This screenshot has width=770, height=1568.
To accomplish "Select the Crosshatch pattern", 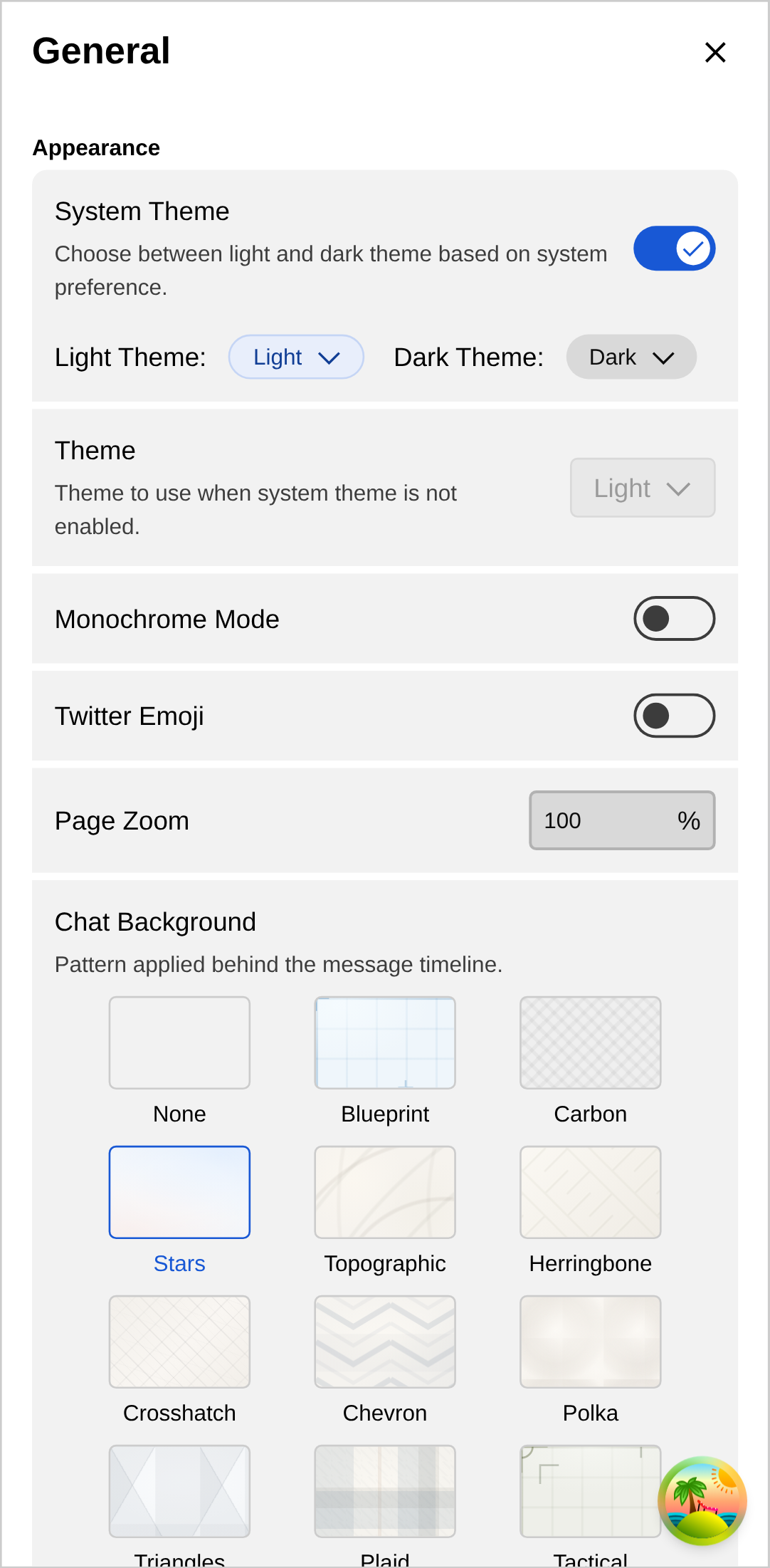I will (x=179, y=1342).
